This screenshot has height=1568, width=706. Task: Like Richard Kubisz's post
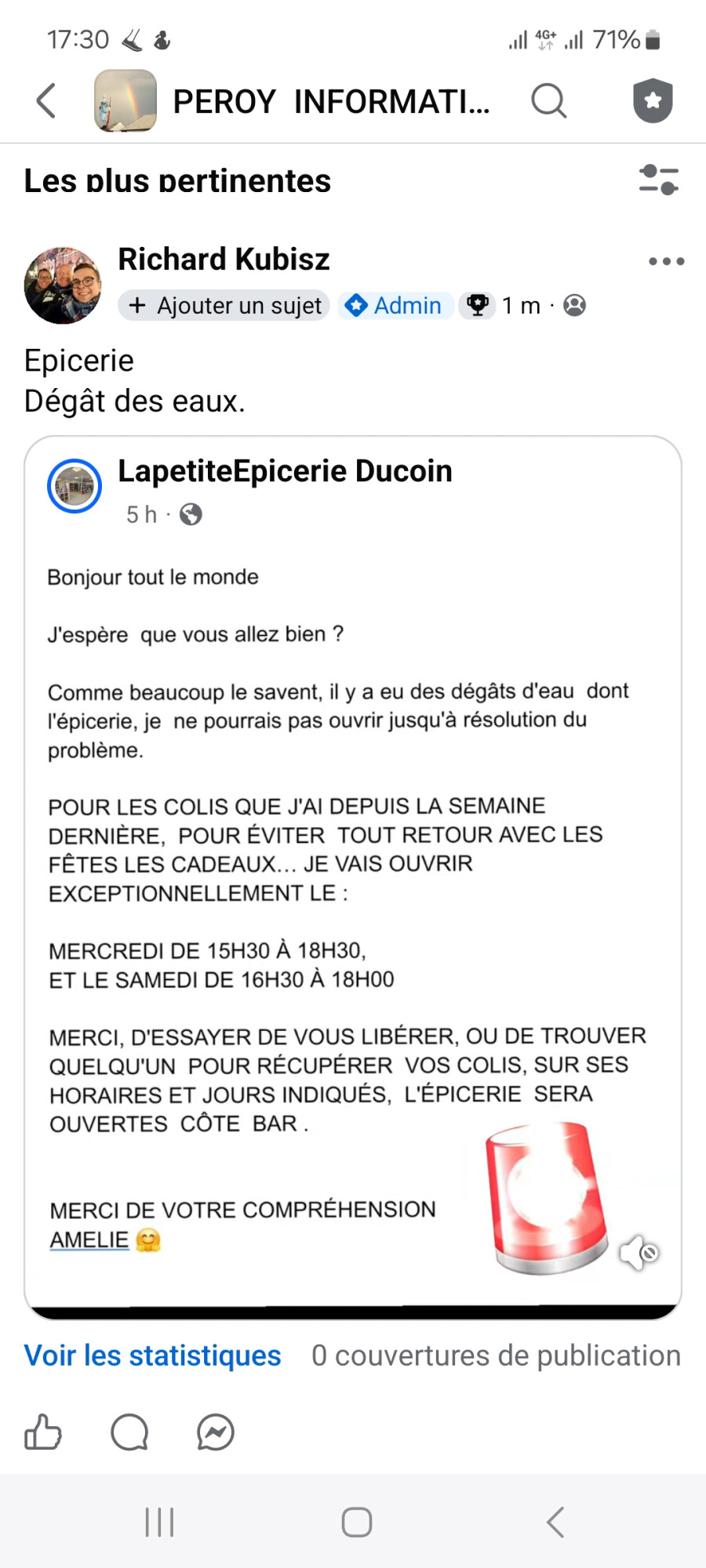[x=43, y=1432]
